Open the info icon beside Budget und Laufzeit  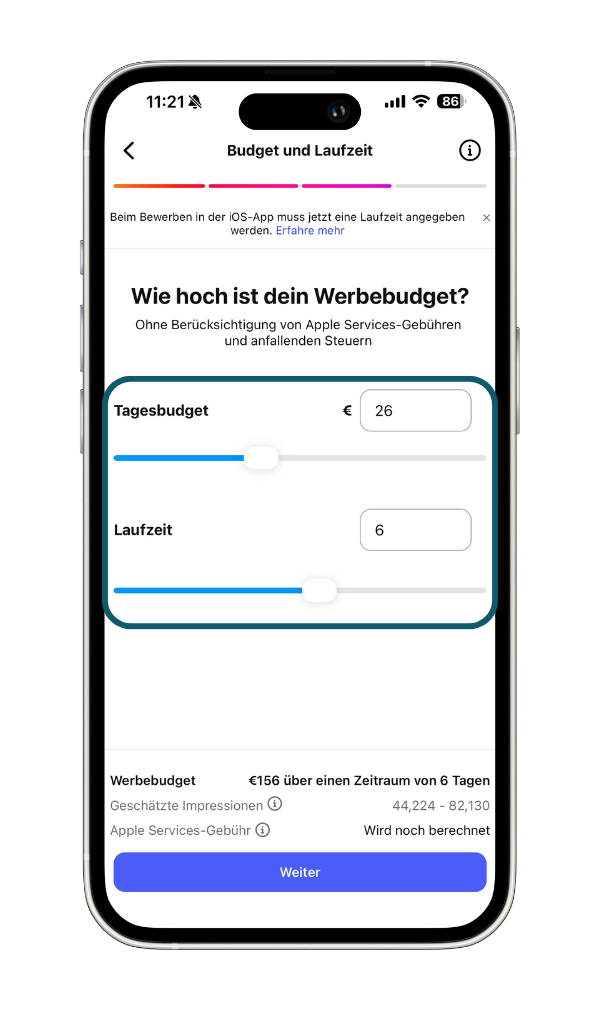pos(469,151)
